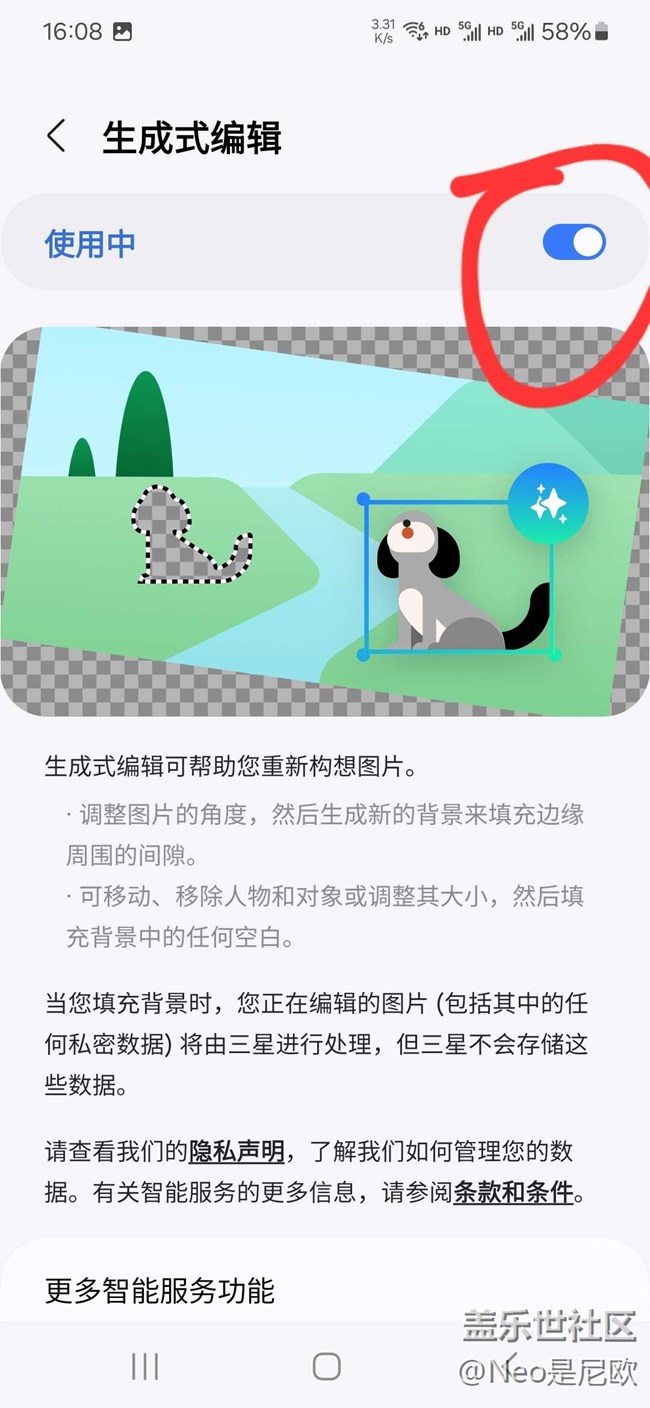Image resolution: width=650 pixels, height=1408 pixels.
Task: Tap the system home button
Action: pyautogui.click(x=326, y=1366)
